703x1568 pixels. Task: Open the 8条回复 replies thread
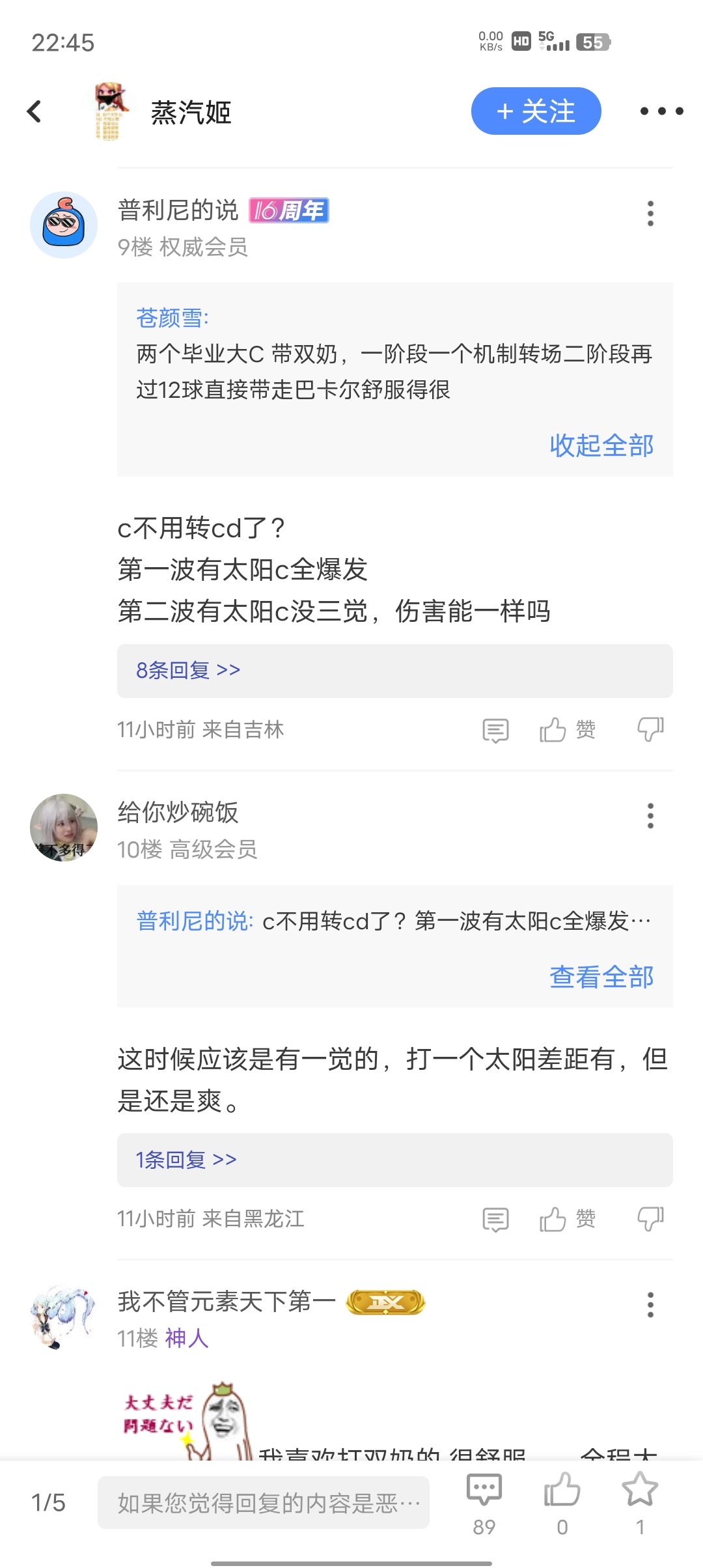click(x=394, y=671)
